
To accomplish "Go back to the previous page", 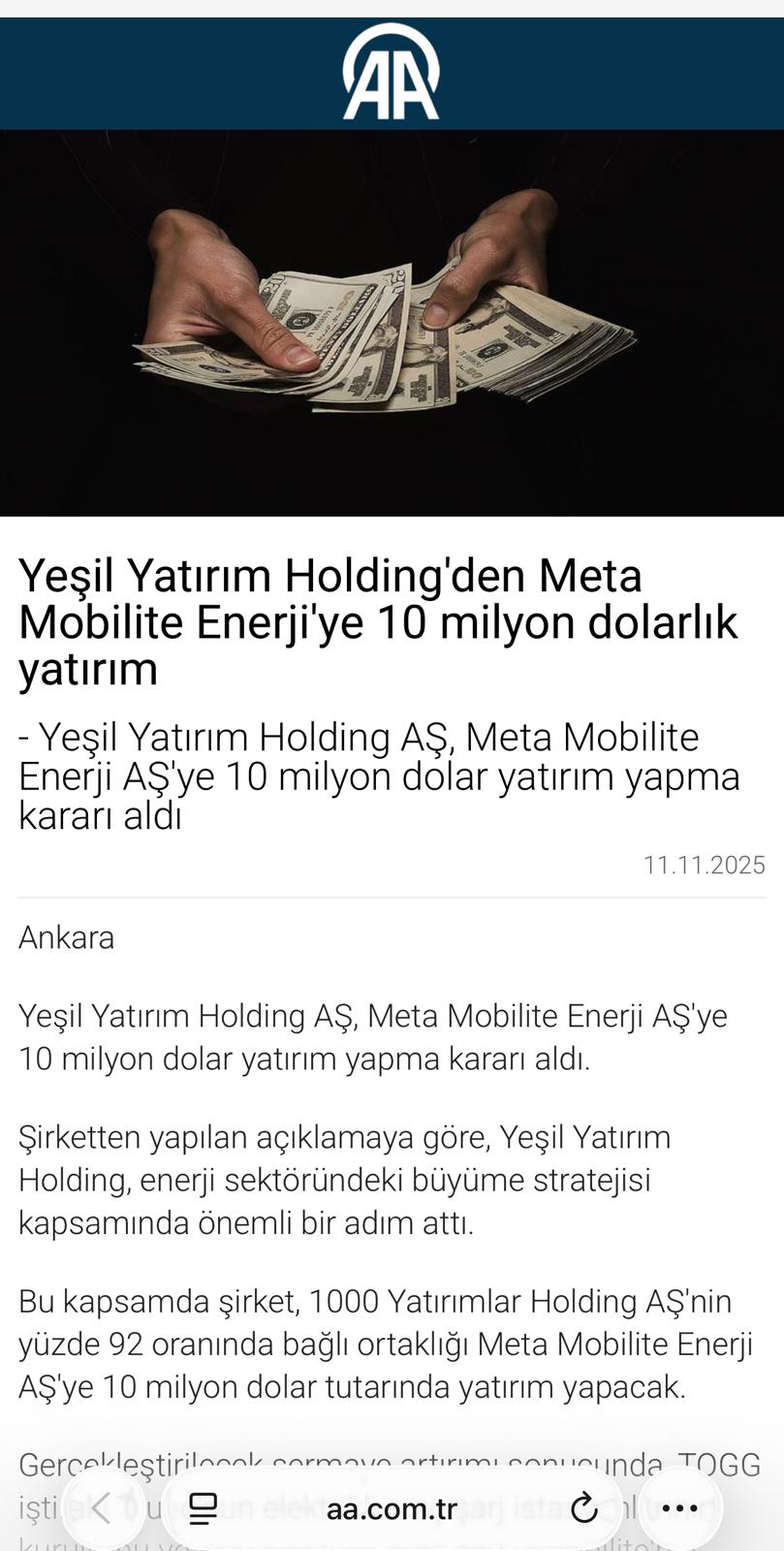I will click(x=102, y=1507).
